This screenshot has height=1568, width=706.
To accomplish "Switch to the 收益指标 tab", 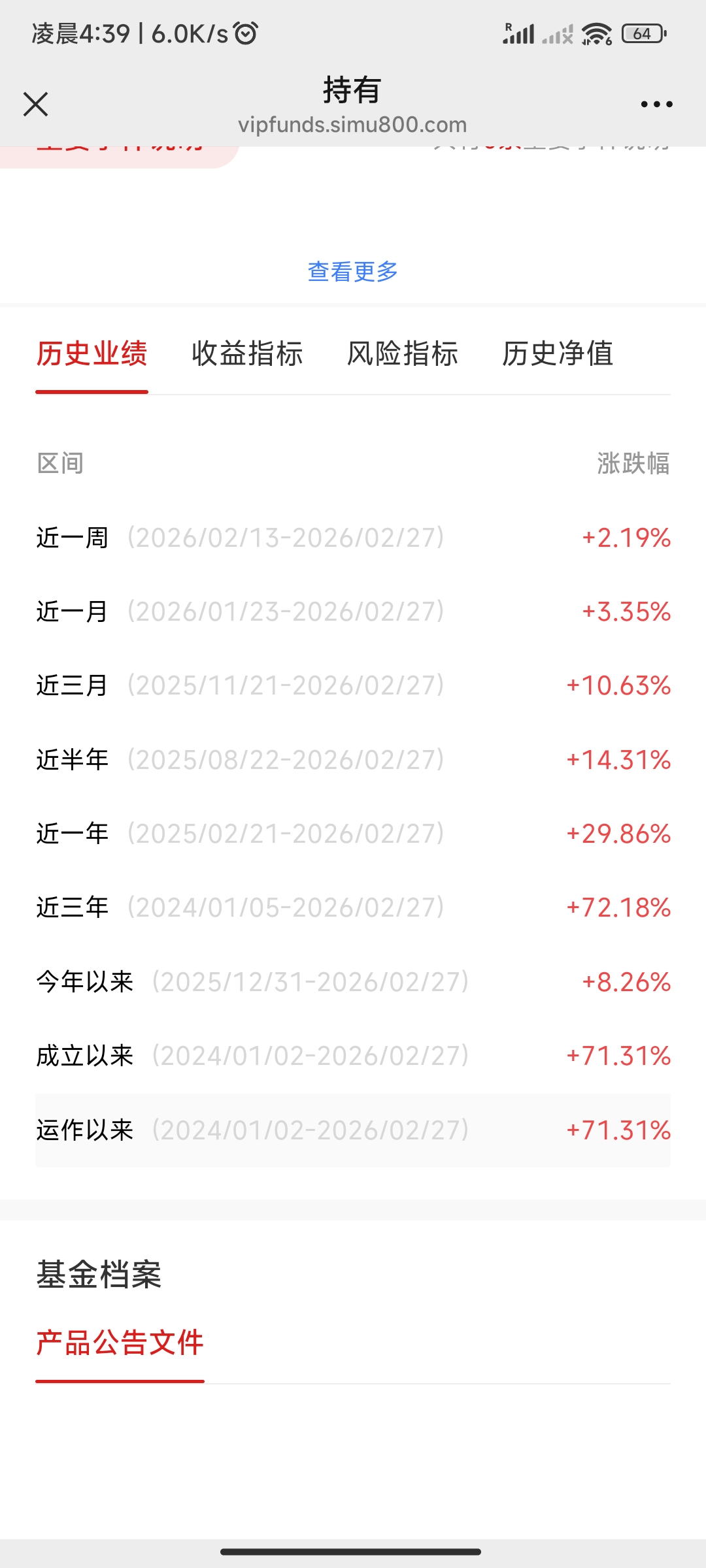I will (x=247, y=354).
